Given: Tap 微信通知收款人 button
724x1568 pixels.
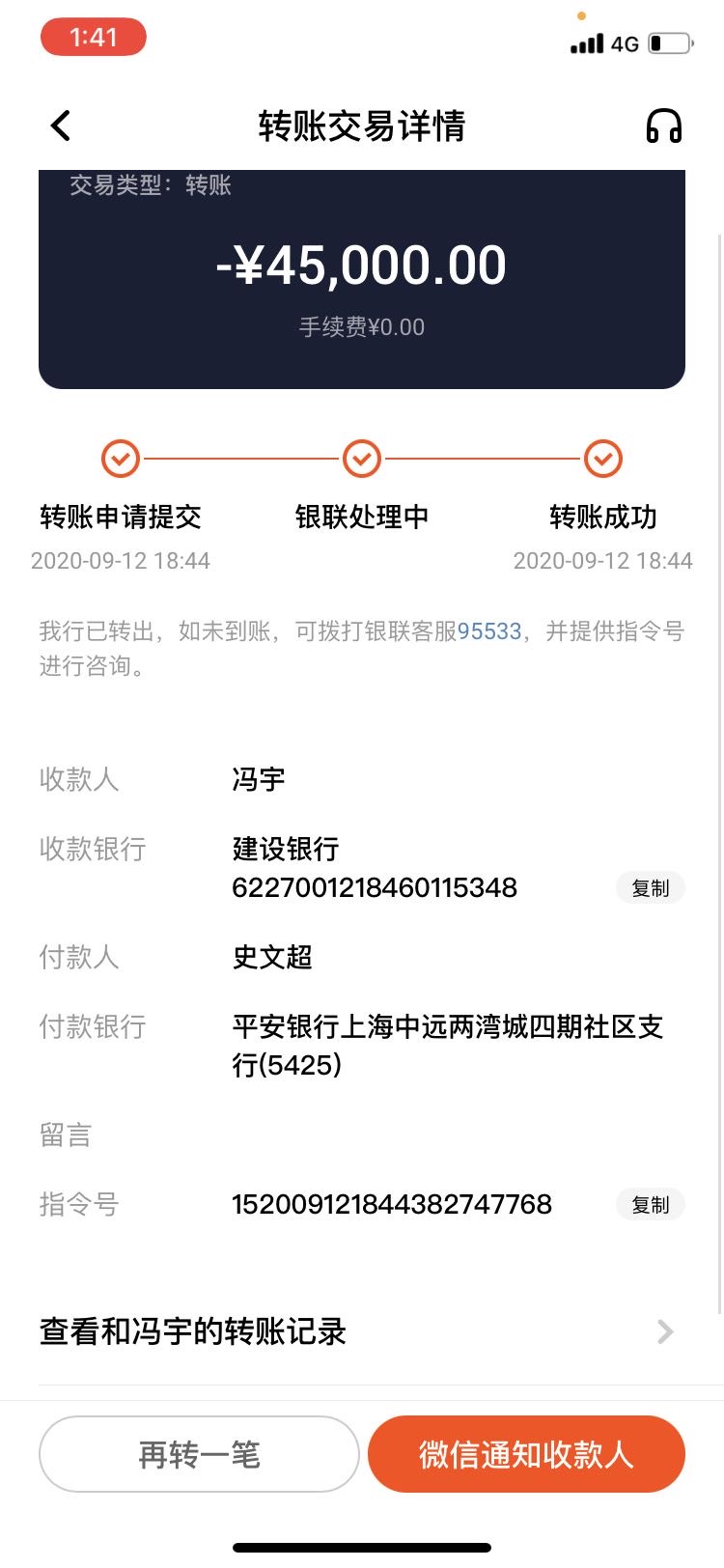Looking at the screenshot, I should click(526, 1454).
